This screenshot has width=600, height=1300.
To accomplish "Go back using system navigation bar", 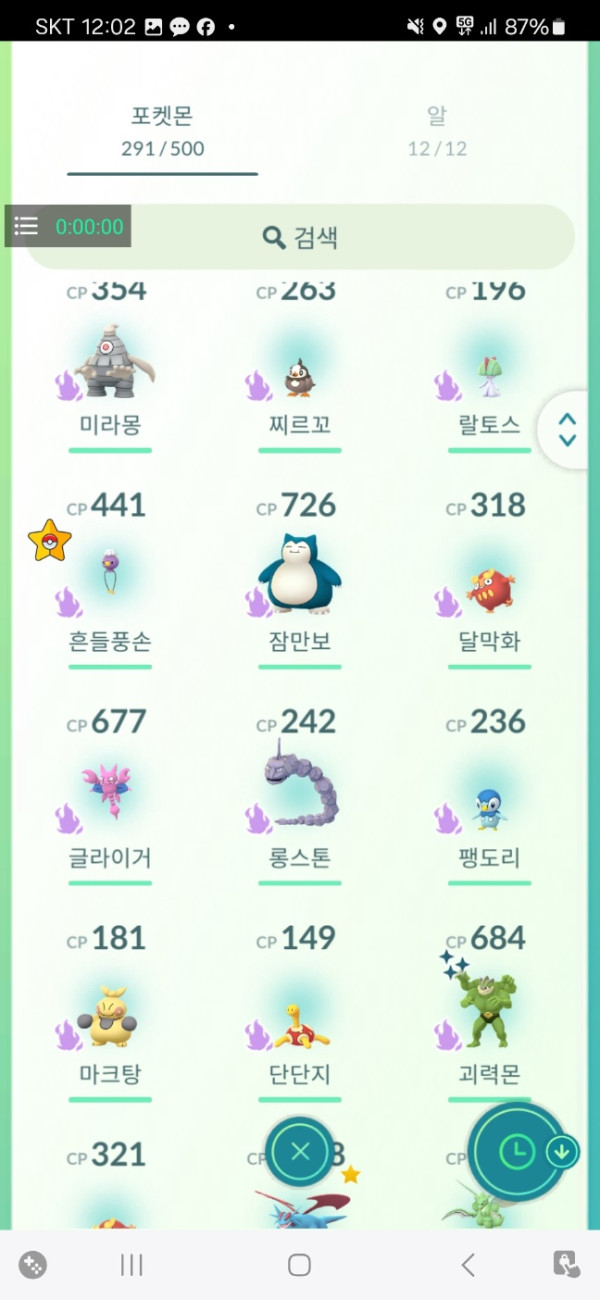I will coord(467,1265).
